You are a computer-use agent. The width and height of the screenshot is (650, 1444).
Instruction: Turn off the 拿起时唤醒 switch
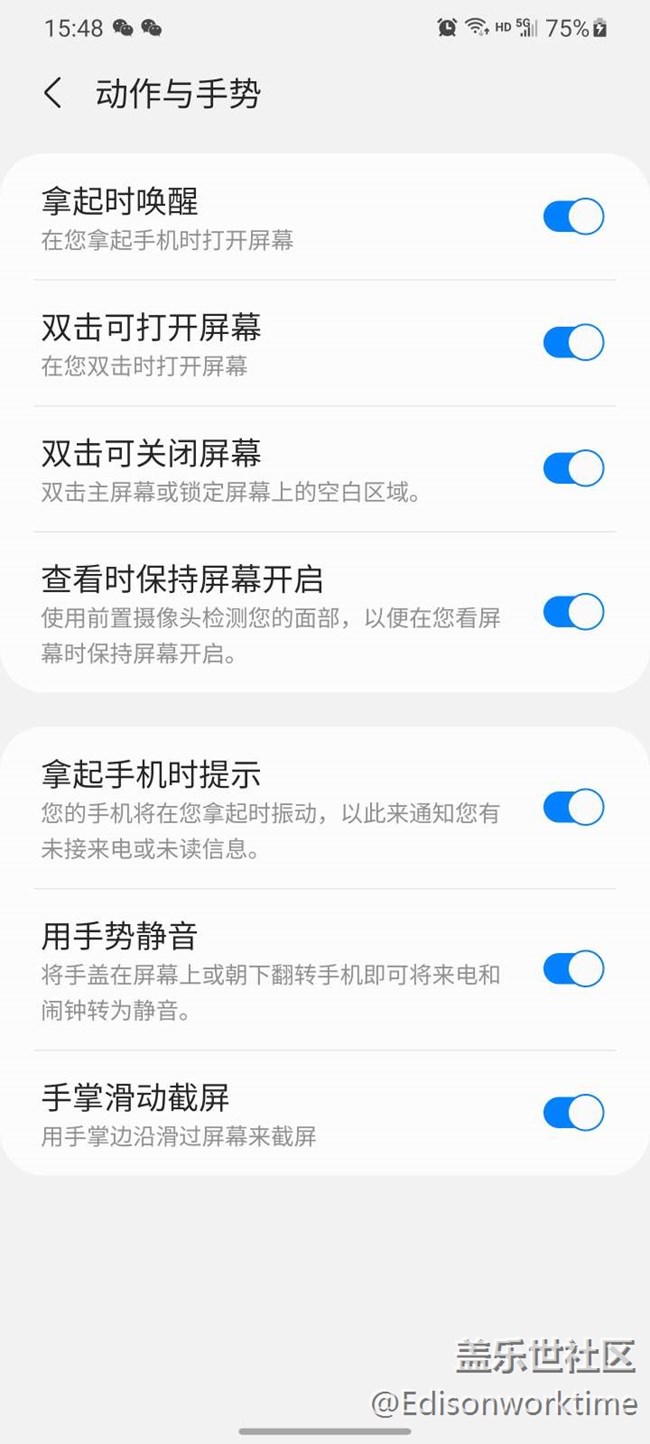[x=573, y=216]
